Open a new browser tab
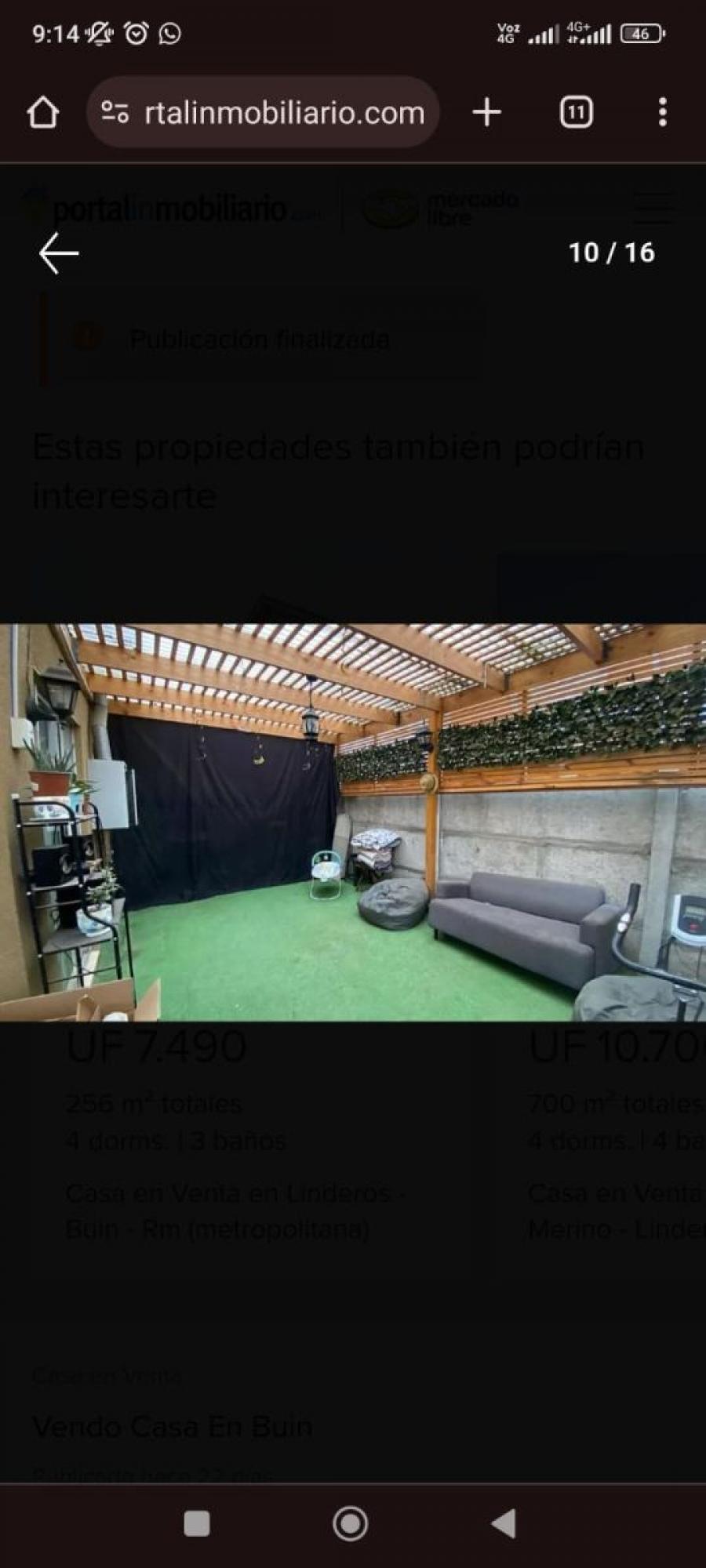Viewport: 706px width, 1568px height. [x=486, y=112]
